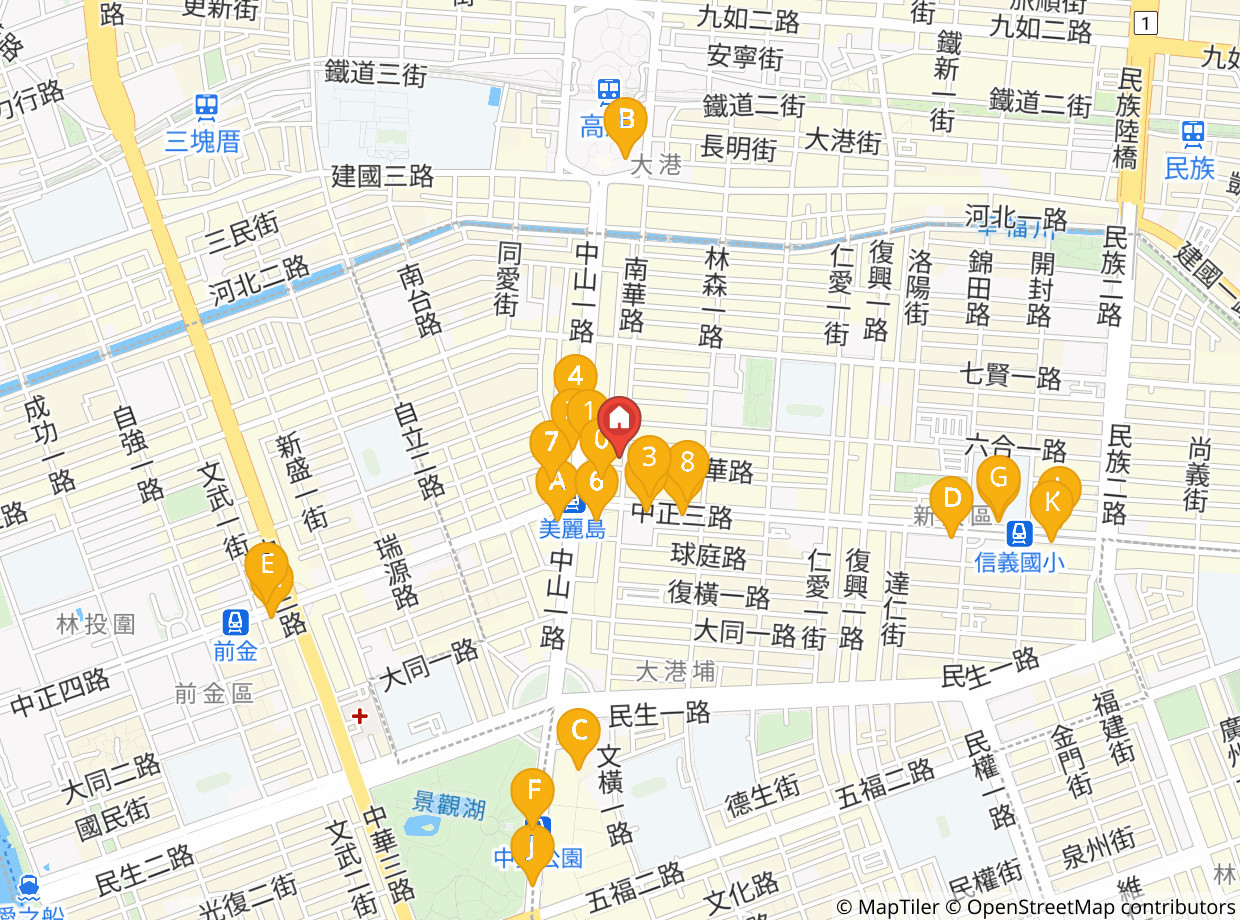The width and height of the screenshot is (1240, 920).
Task: Select the marker labeled A
Action: pyautogui.click(x=557, y=481)
